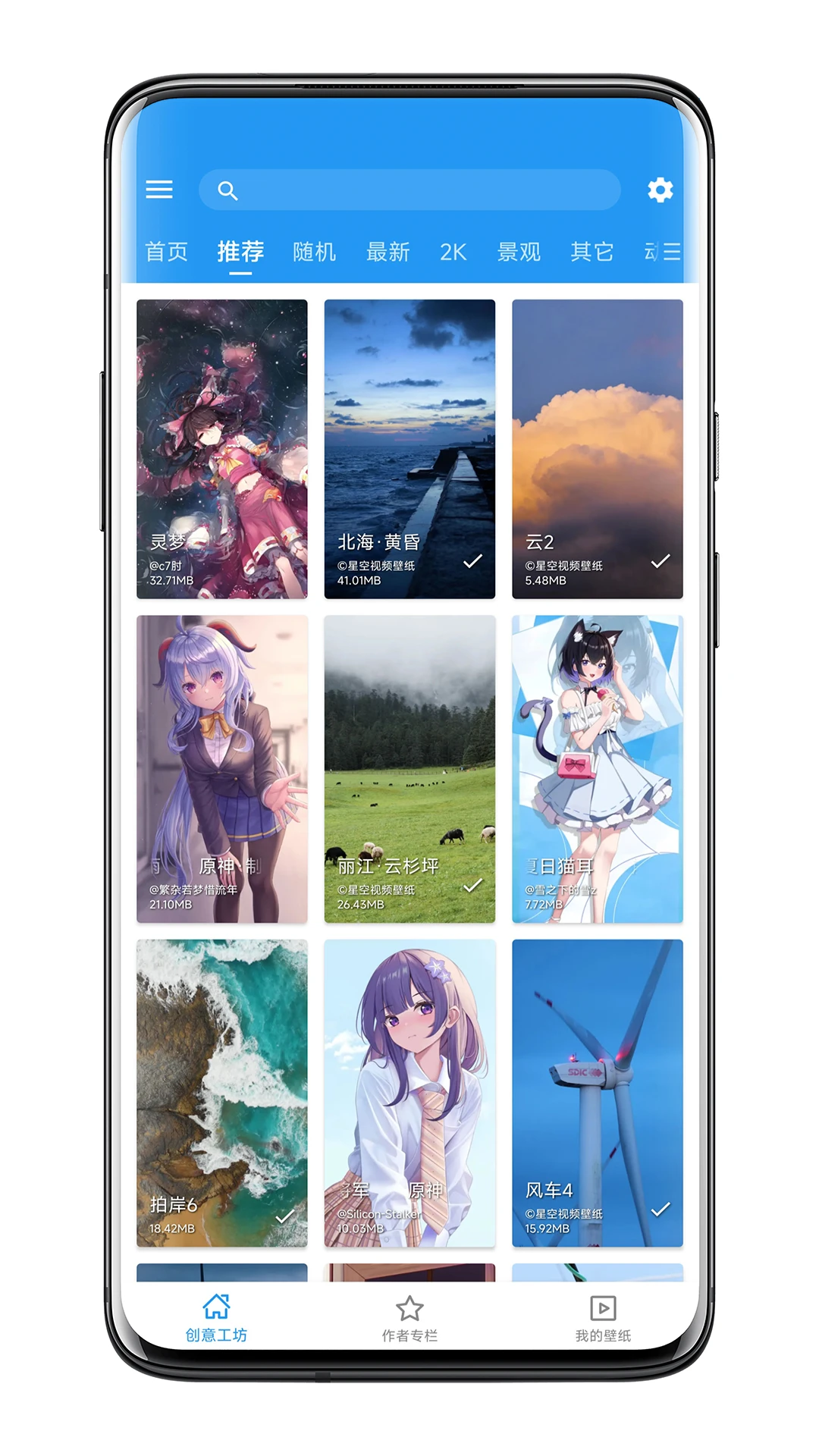Switch to the 其它 tab
This screenshot has height=1456, width=819.
(x=591, y=252)
